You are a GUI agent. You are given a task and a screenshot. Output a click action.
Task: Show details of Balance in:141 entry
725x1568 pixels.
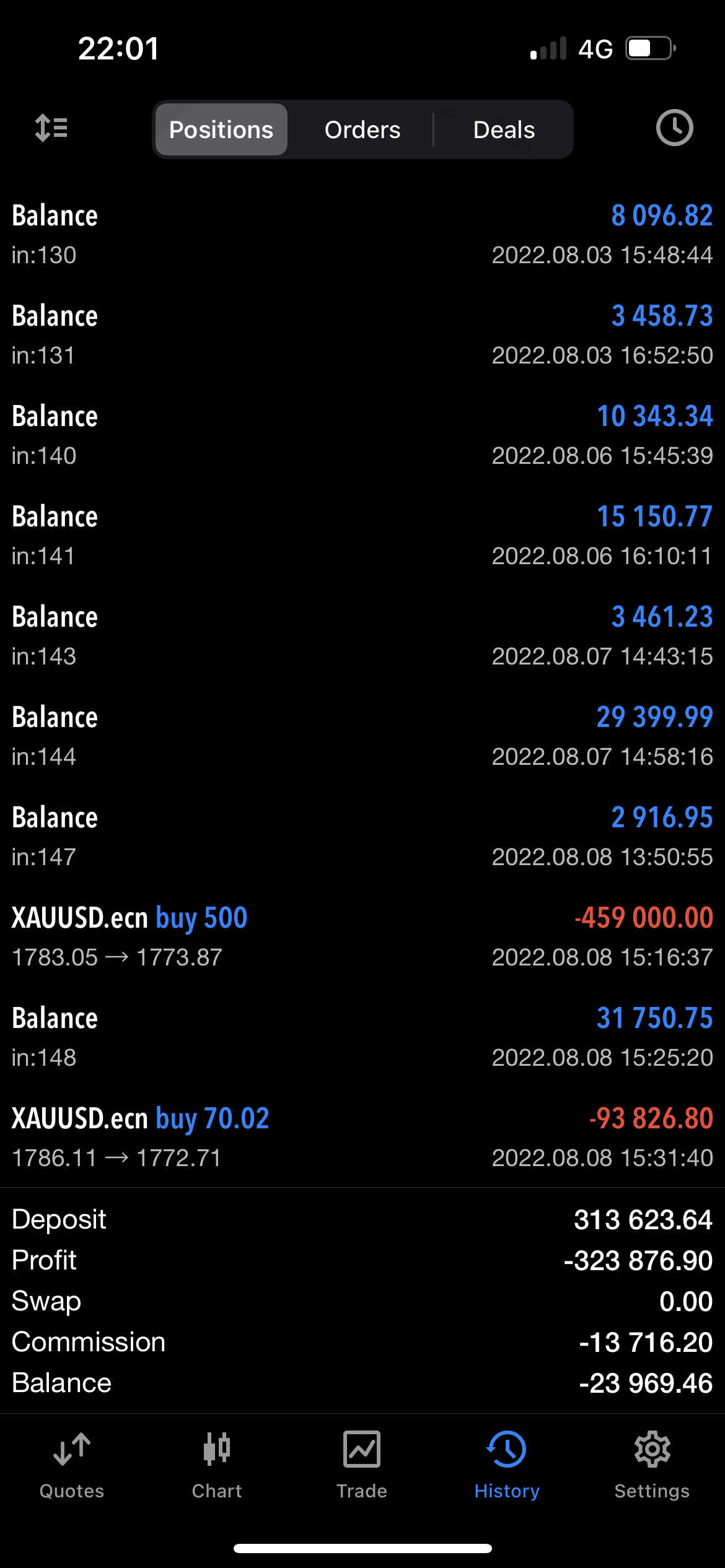pos(362,536)
